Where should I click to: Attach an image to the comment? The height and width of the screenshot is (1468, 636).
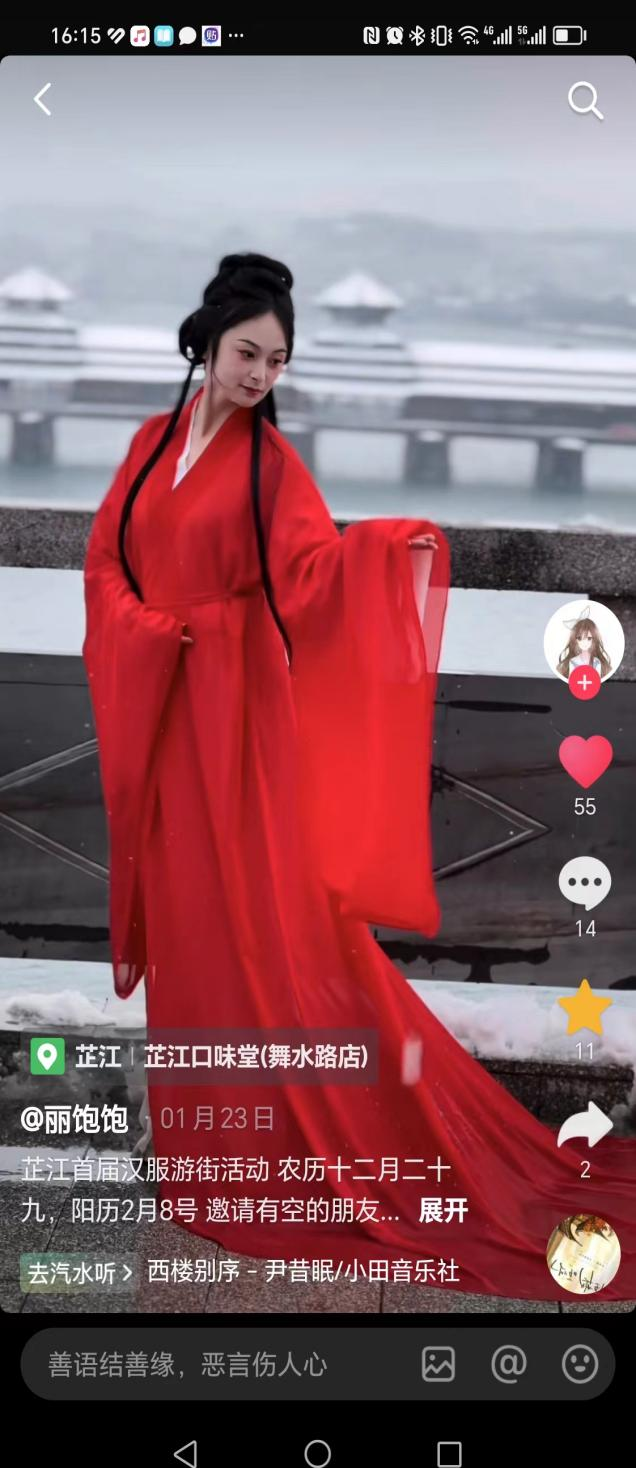click(x=438, y=1364)
